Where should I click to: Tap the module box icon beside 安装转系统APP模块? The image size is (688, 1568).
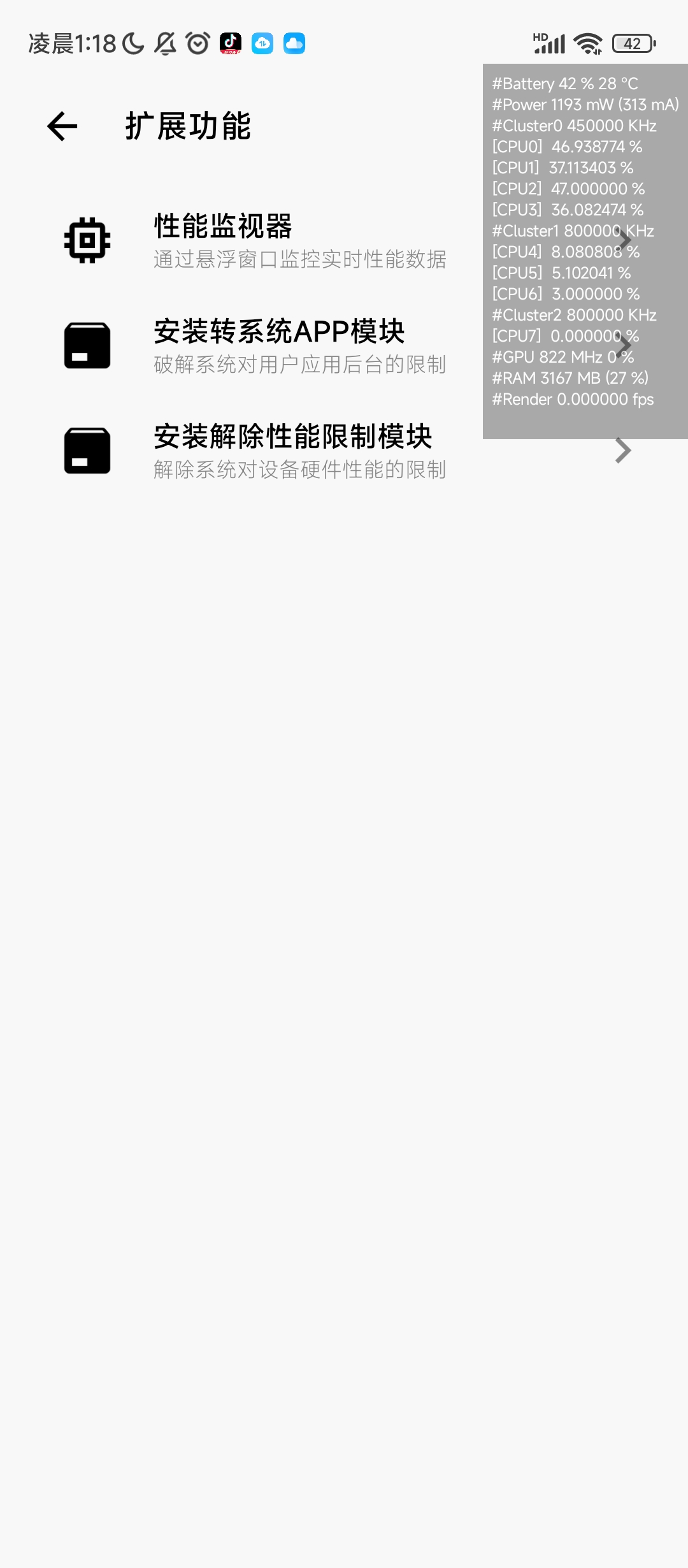(87, 344)
